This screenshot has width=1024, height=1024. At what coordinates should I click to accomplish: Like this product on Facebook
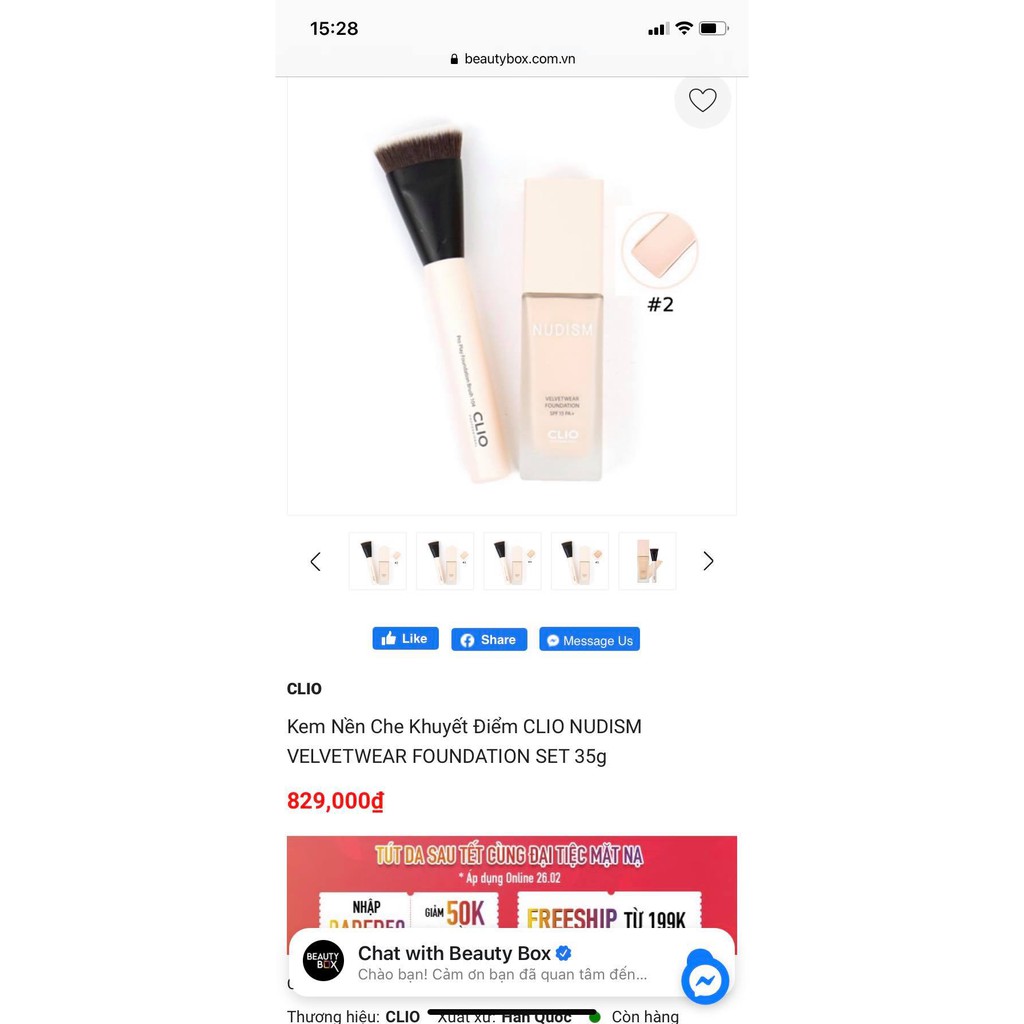405,639
